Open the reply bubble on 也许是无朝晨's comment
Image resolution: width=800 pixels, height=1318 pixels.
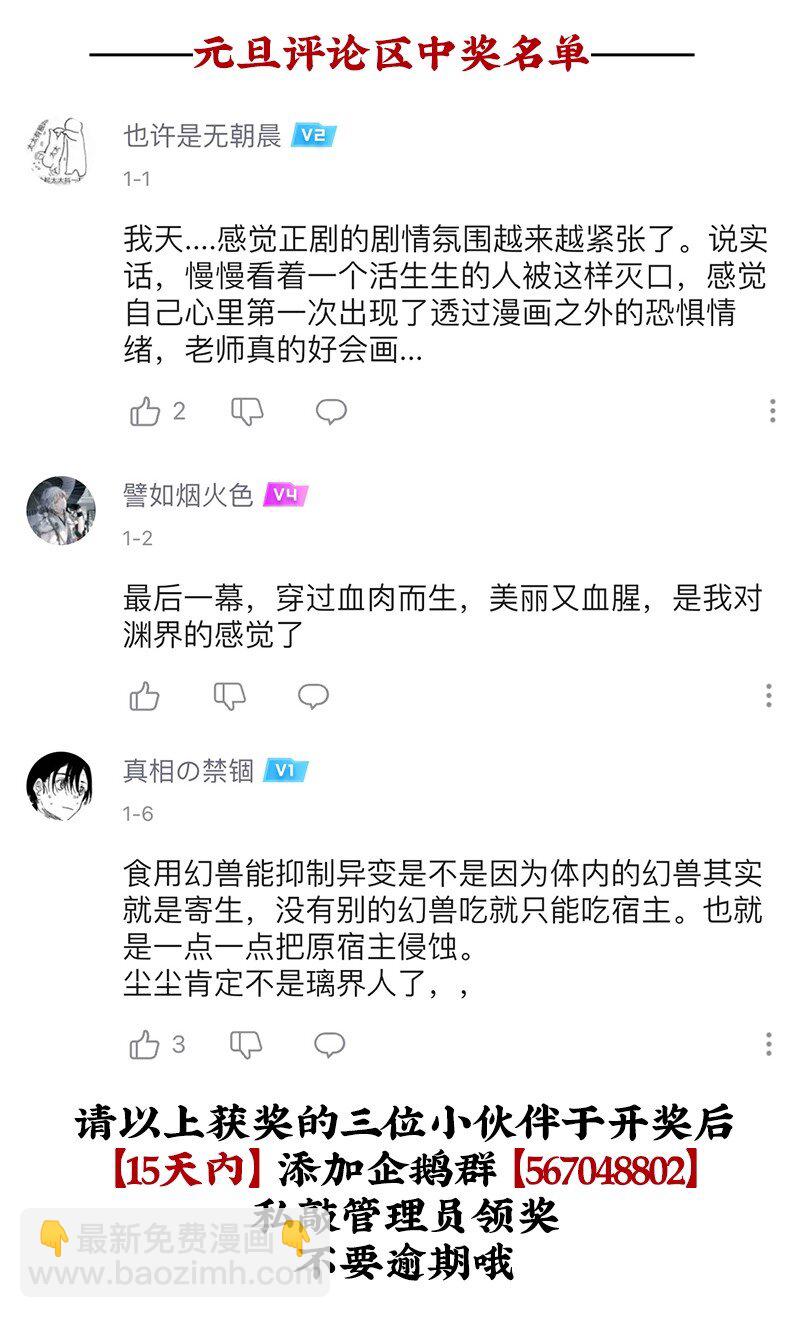(329, 410)
